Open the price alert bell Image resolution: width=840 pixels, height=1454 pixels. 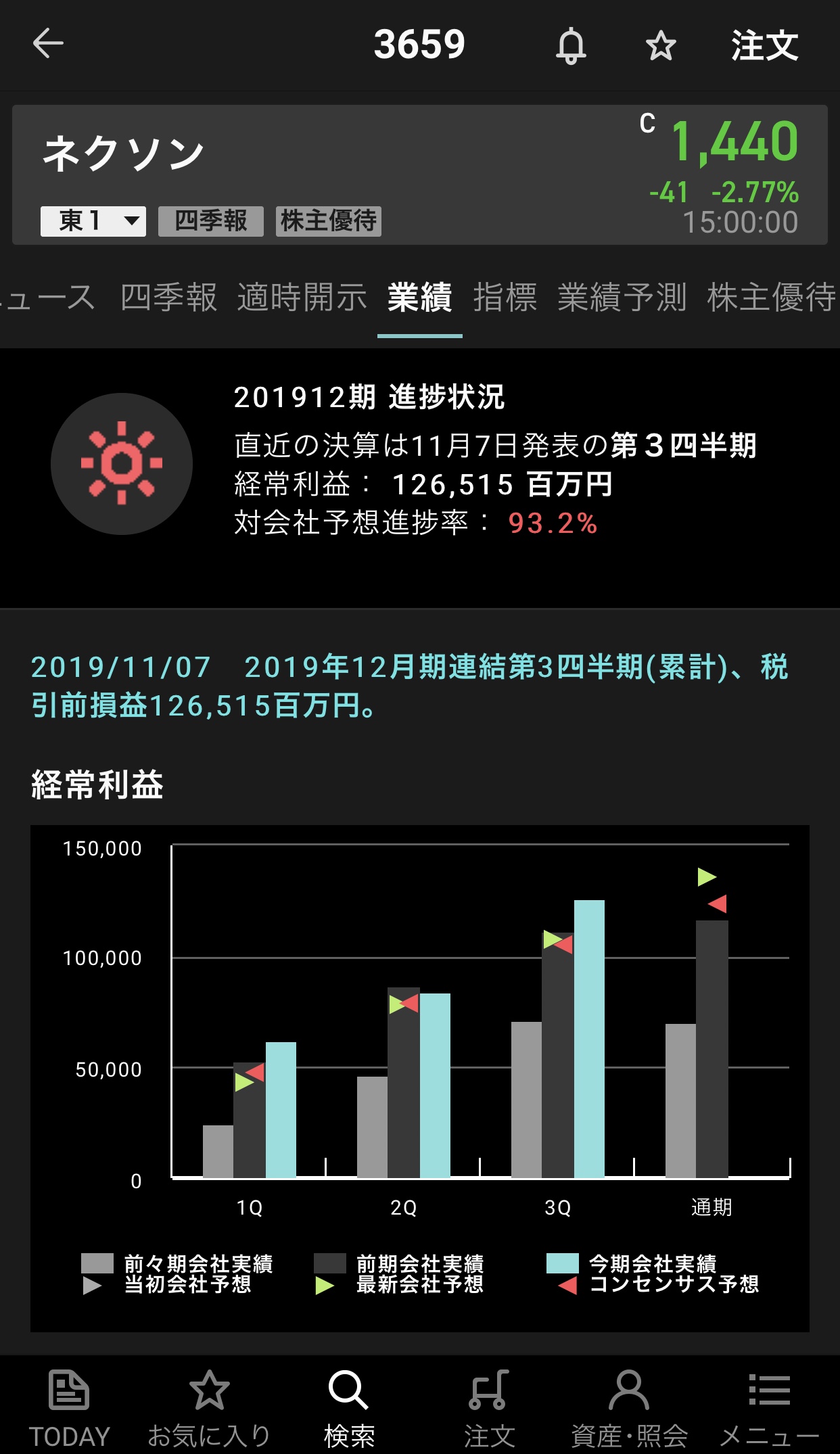coord(571,46)
